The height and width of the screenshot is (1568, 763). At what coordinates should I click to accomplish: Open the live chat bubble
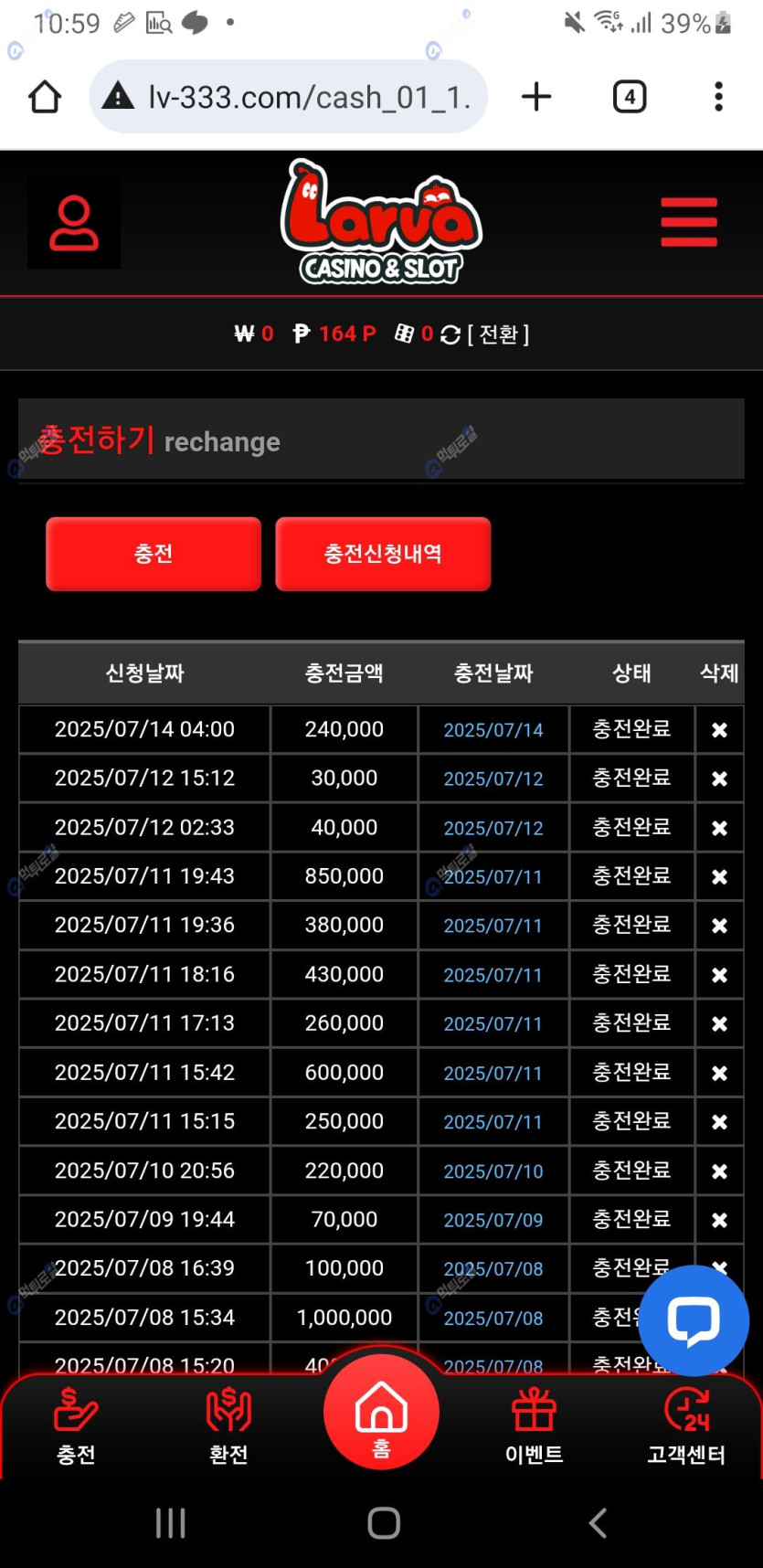click(694, 1320)
